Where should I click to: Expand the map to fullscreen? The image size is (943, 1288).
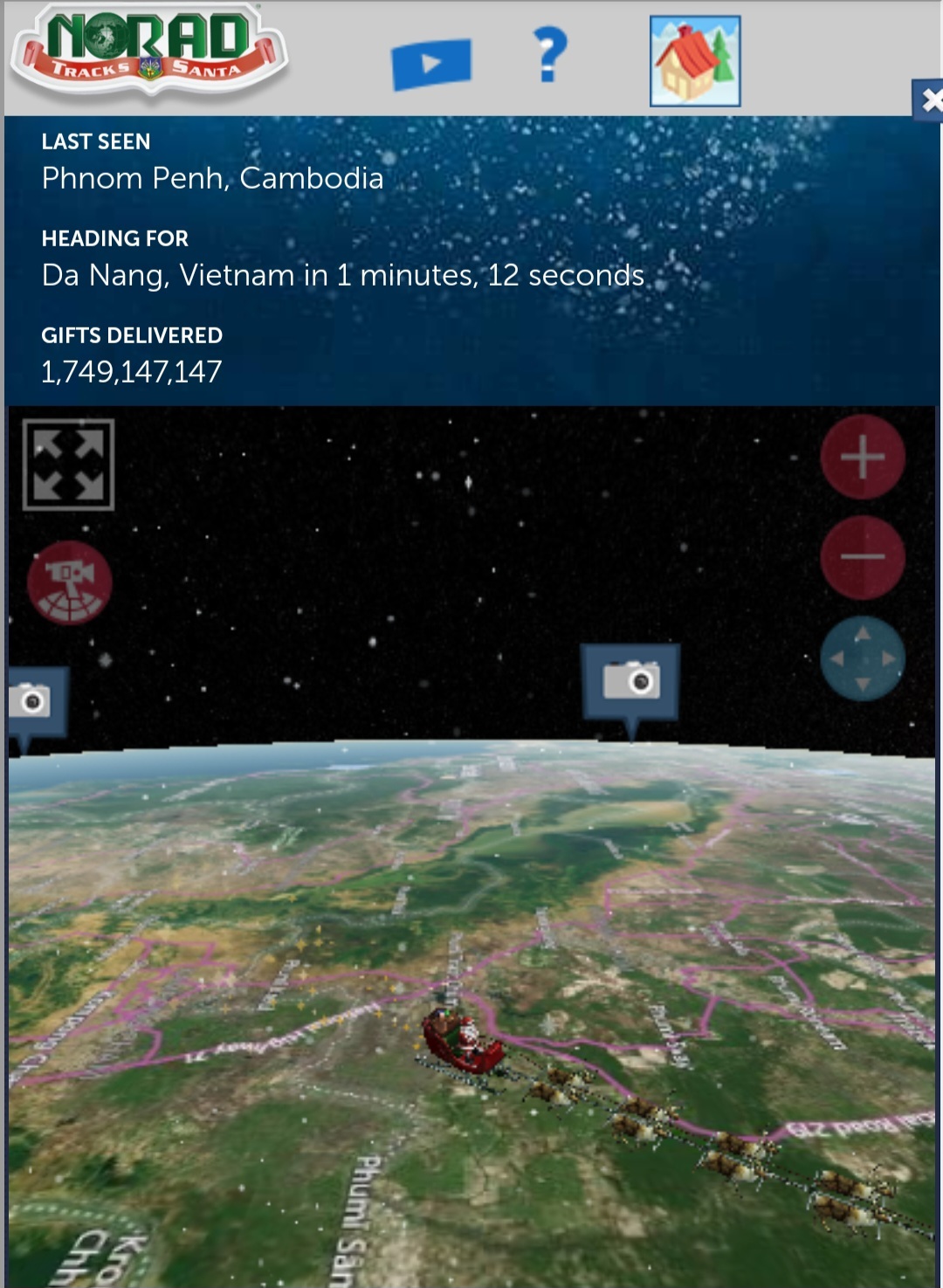pyautogui.click(x=68, y=465)
